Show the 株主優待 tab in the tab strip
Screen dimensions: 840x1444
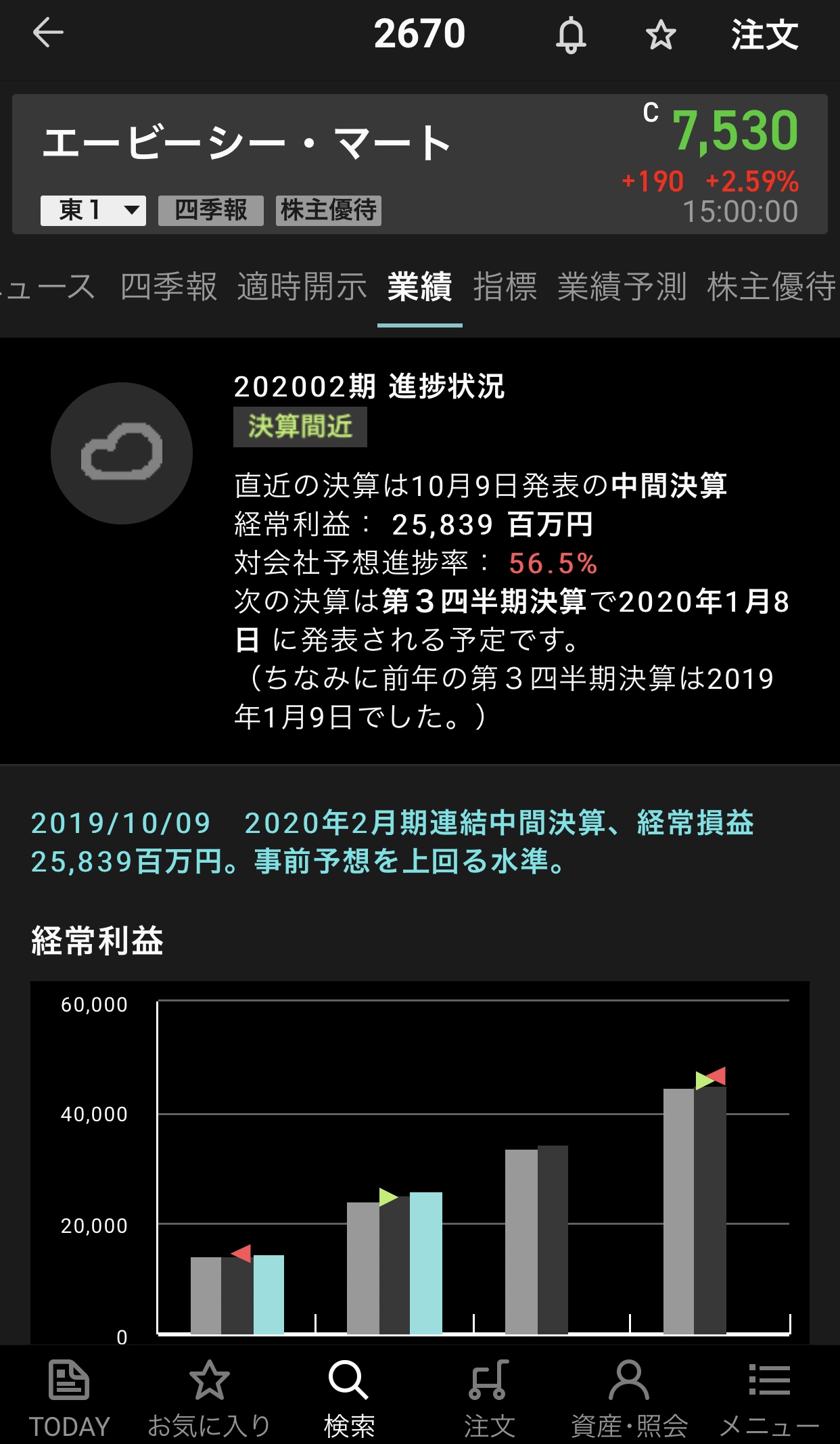pos(771,286)
